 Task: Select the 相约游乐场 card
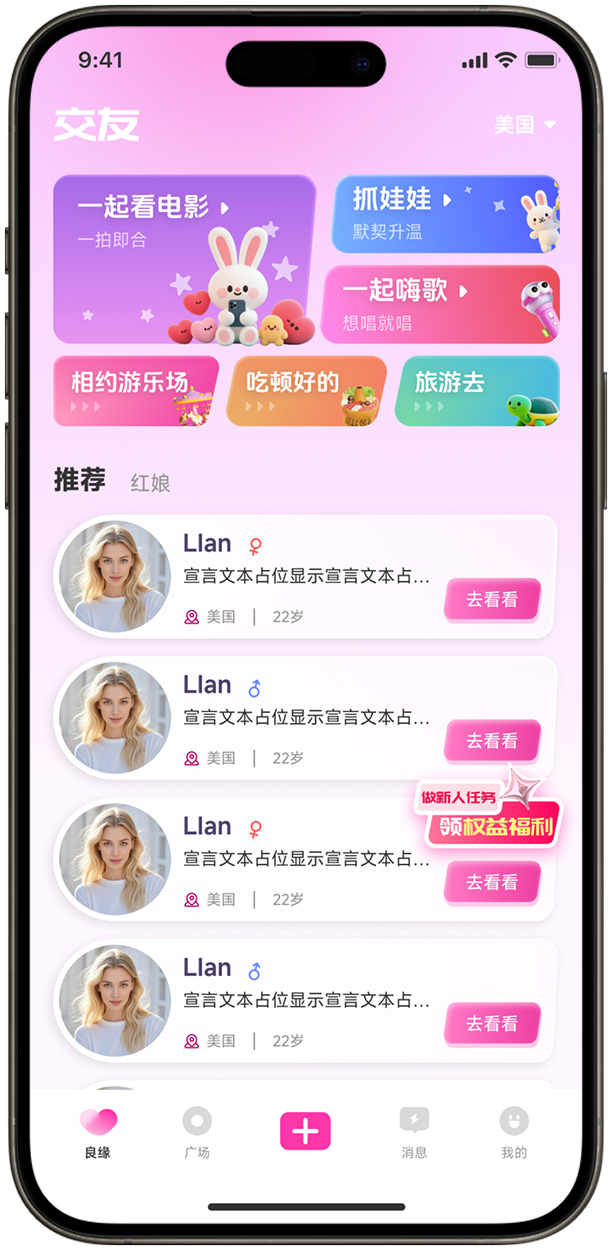pos(136,391)
